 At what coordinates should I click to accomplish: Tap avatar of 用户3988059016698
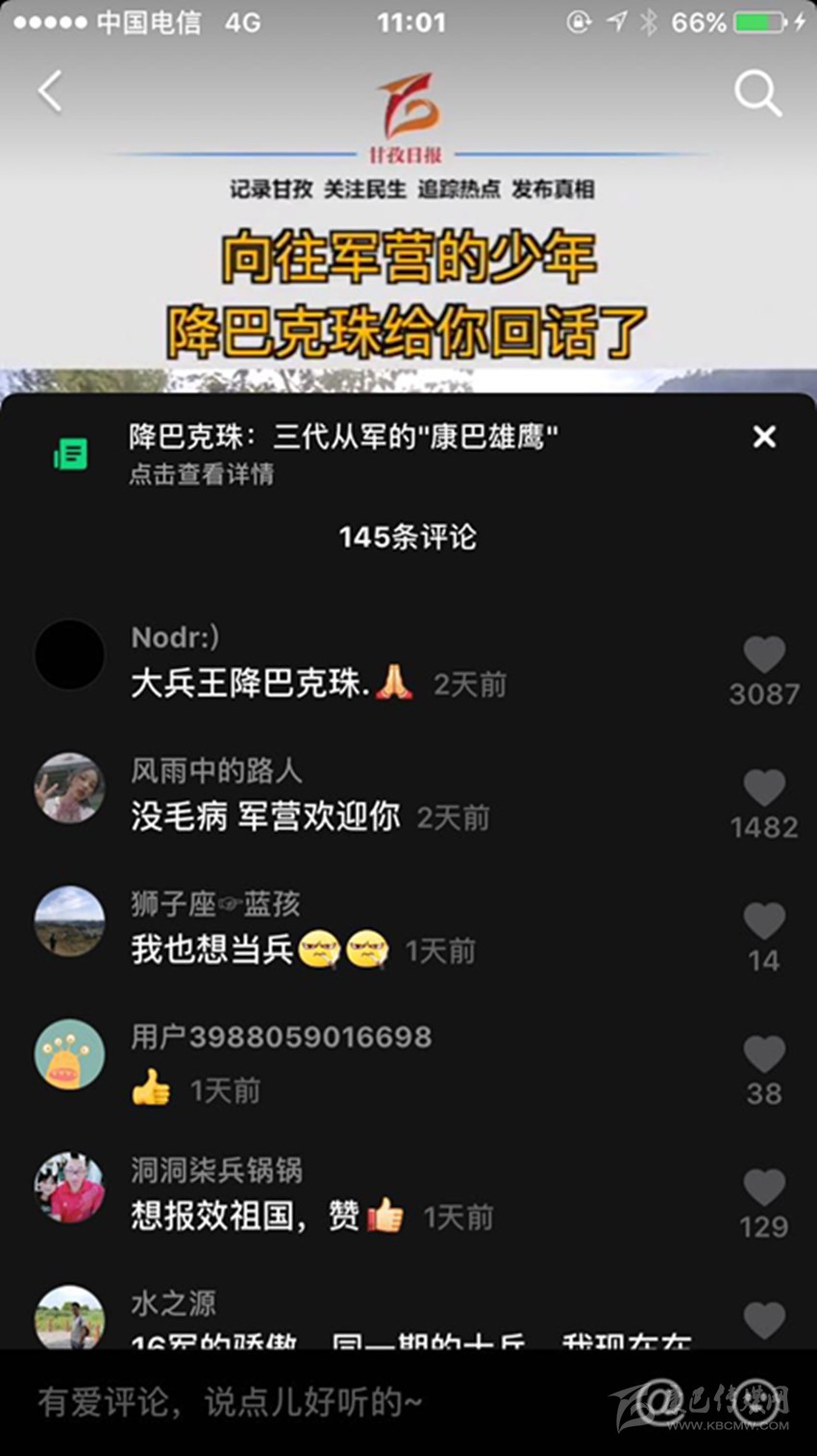pyautogui.click(x=69, y=1054)
